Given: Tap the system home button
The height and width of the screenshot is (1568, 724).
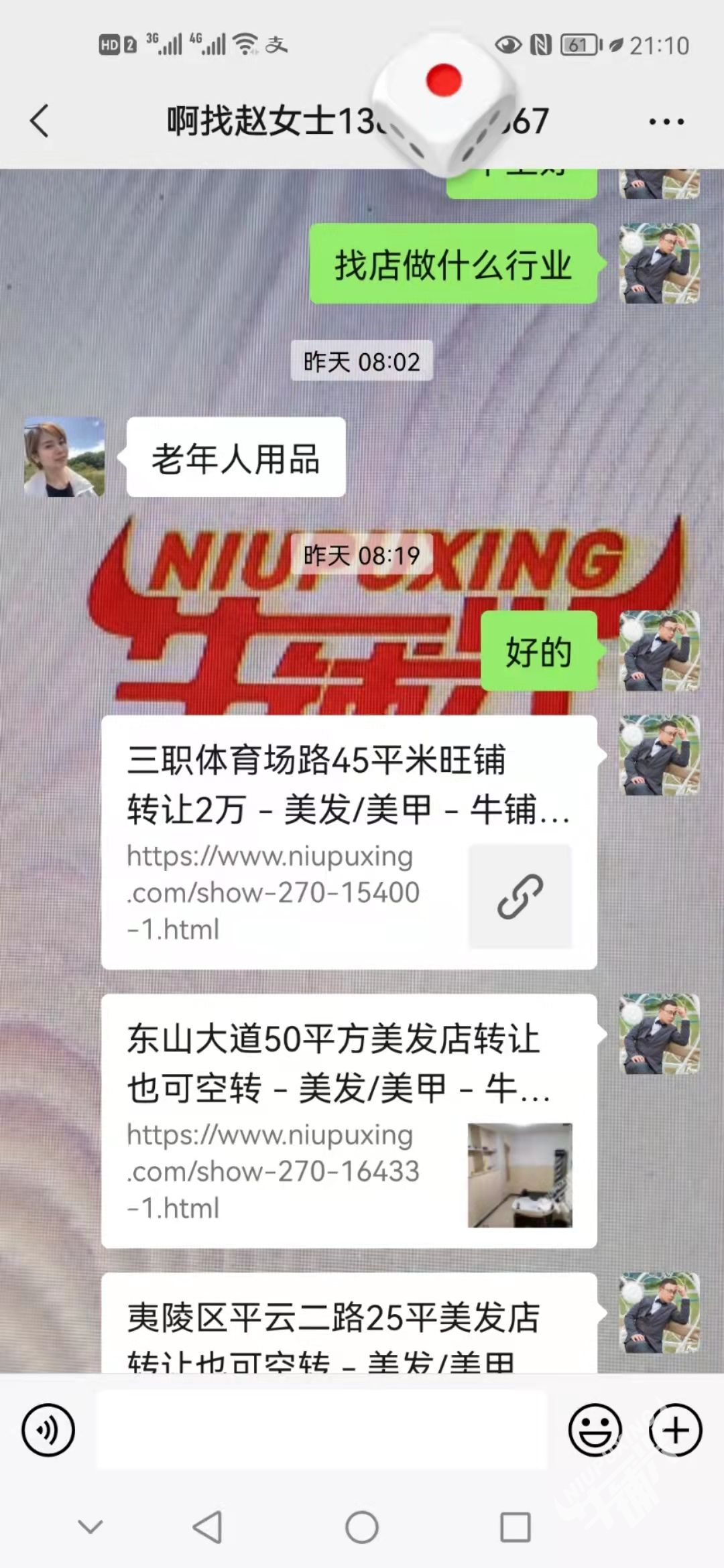Looking at the screenshot, I should point(362,1528).
